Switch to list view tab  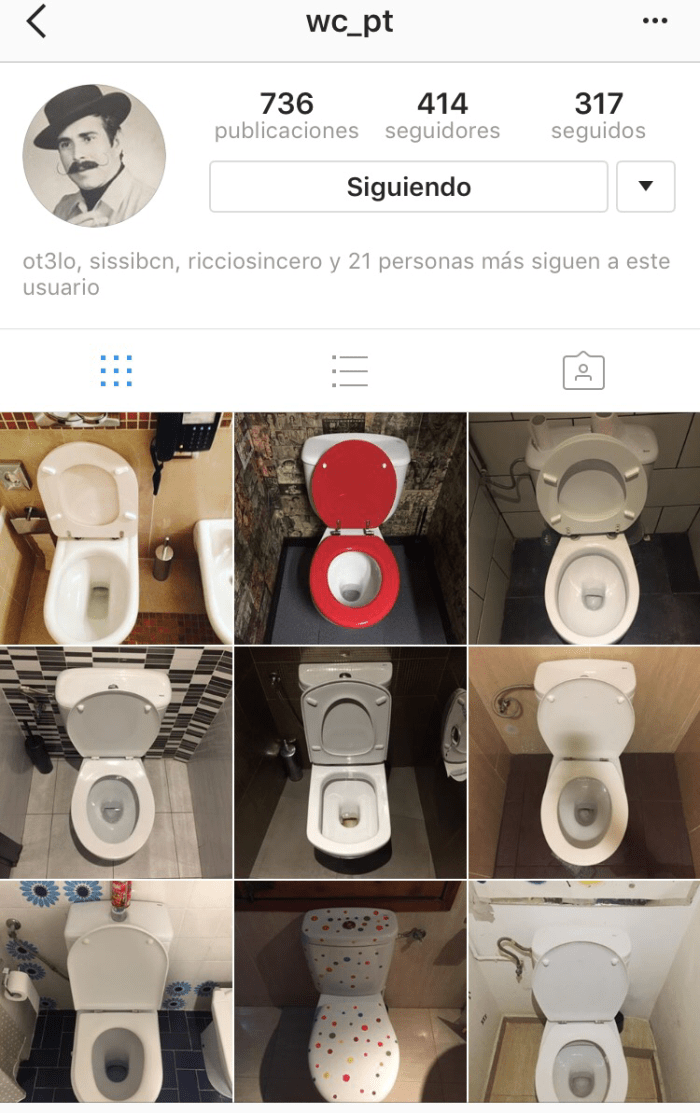[x=350, y=371]
